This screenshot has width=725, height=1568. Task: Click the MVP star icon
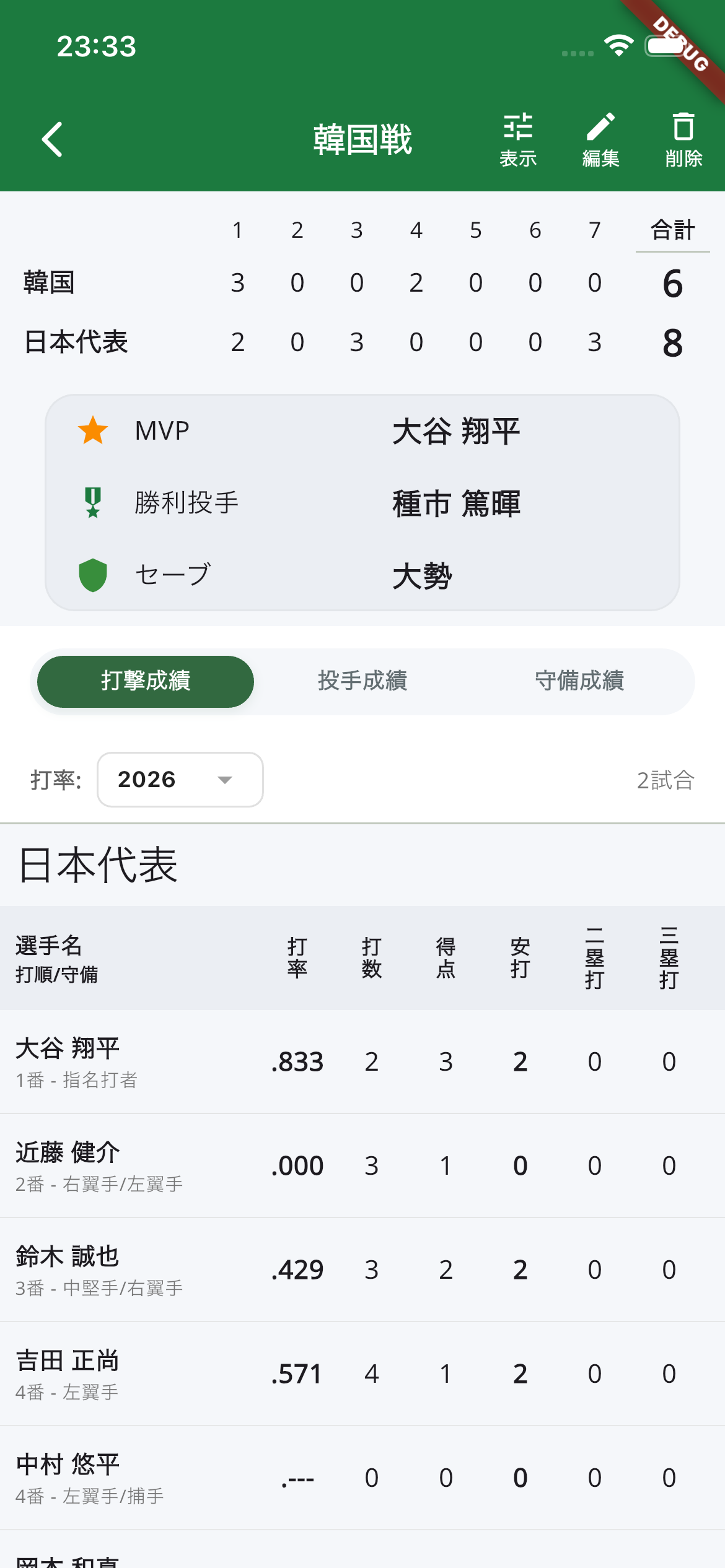pyautogui.click(x=93, y=430)
